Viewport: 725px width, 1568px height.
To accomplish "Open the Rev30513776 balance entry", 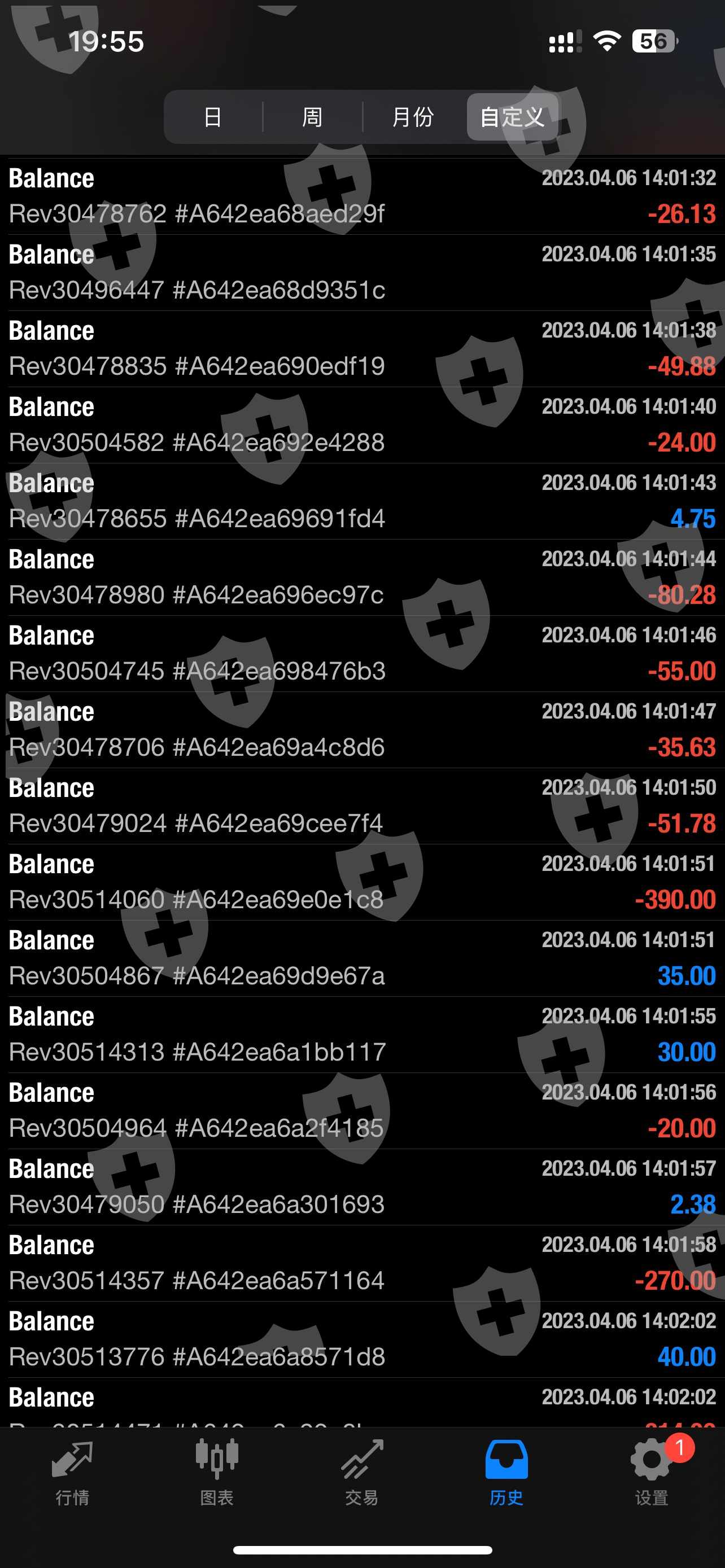I will point(362,1338).
